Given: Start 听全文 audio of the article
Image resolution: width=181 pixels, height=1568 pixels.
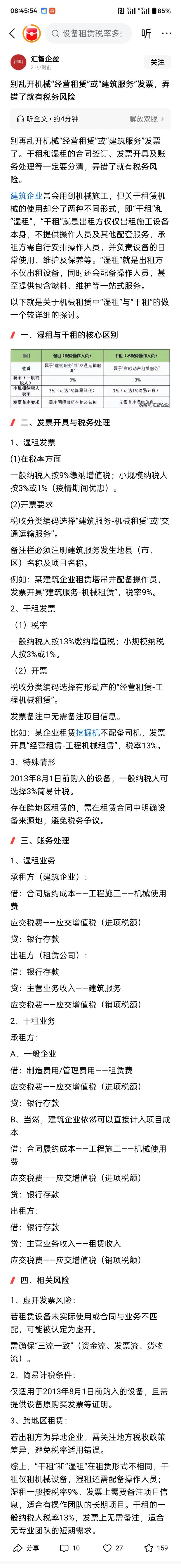Looking at the screenshot, I should (x=49, y=119).
